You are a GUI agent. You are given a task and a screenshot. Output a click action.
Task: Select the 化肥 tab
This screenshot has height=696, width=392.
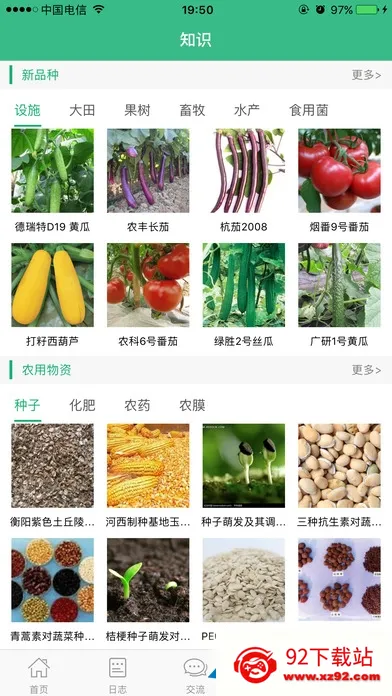pos(82,405)
